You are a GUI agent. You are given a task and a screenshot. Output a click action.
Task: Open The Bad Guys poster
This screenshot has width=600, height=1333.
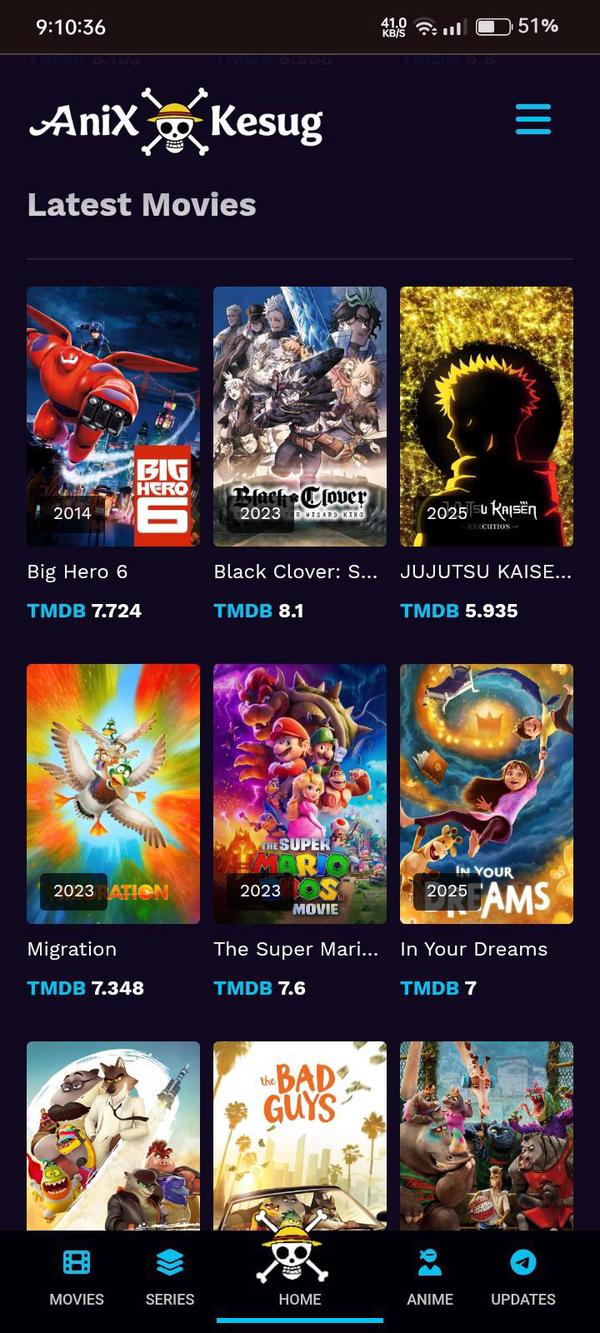tap(299, 1135)
